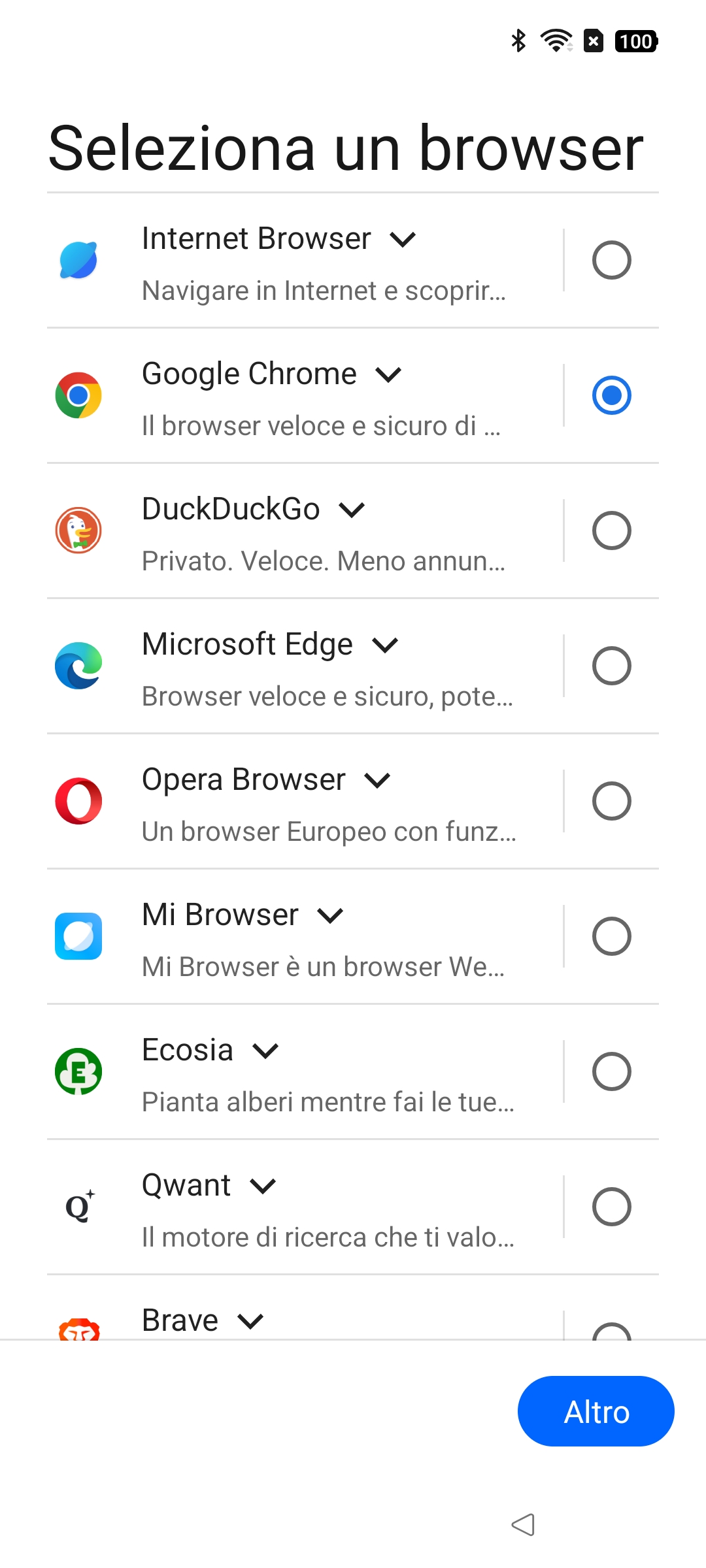Go back using the system back arrow

(523, 1525)
